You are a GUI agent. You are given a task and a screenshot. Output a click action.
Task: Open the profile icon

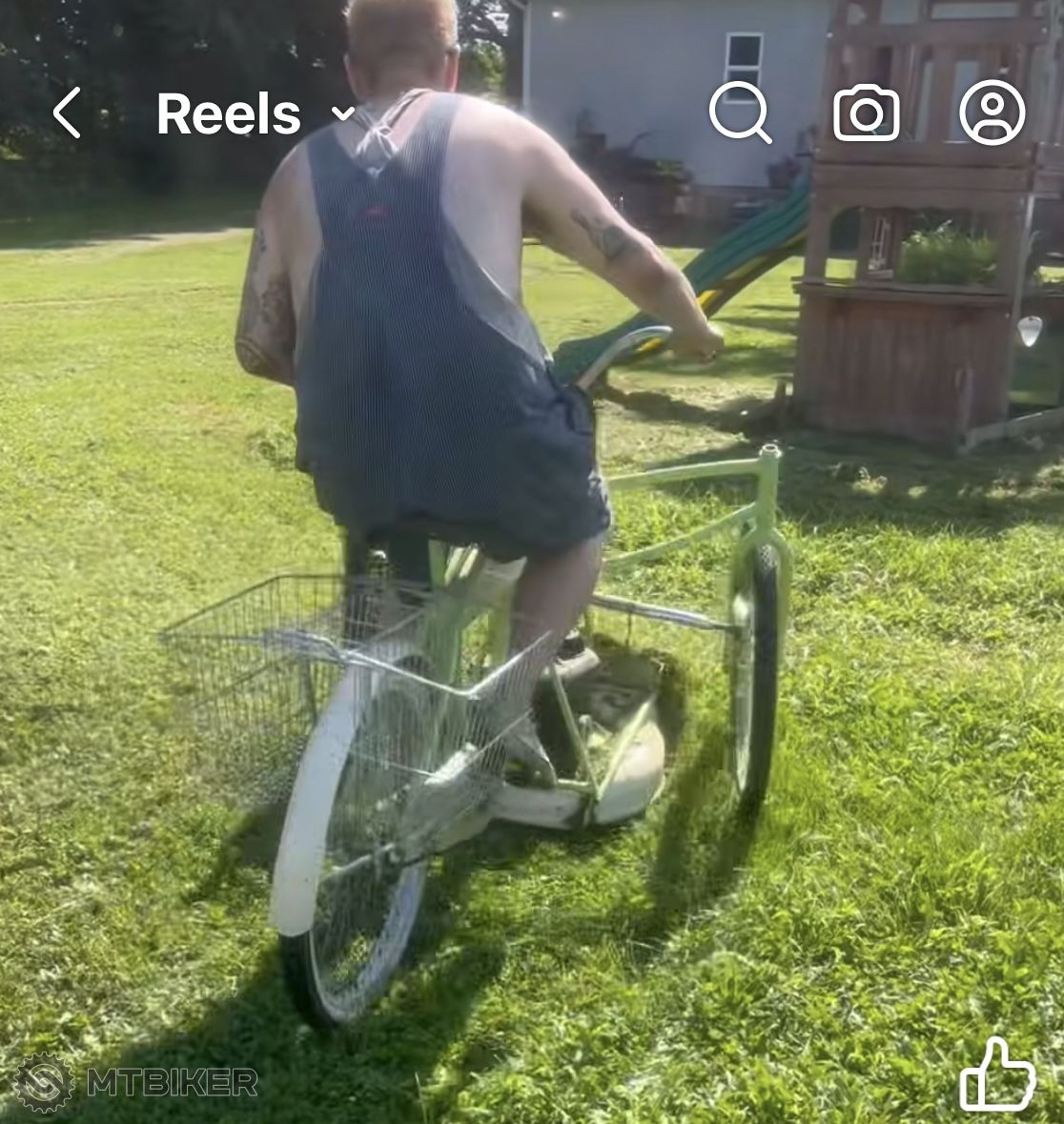pyautogui.click(x=992, y=112)
